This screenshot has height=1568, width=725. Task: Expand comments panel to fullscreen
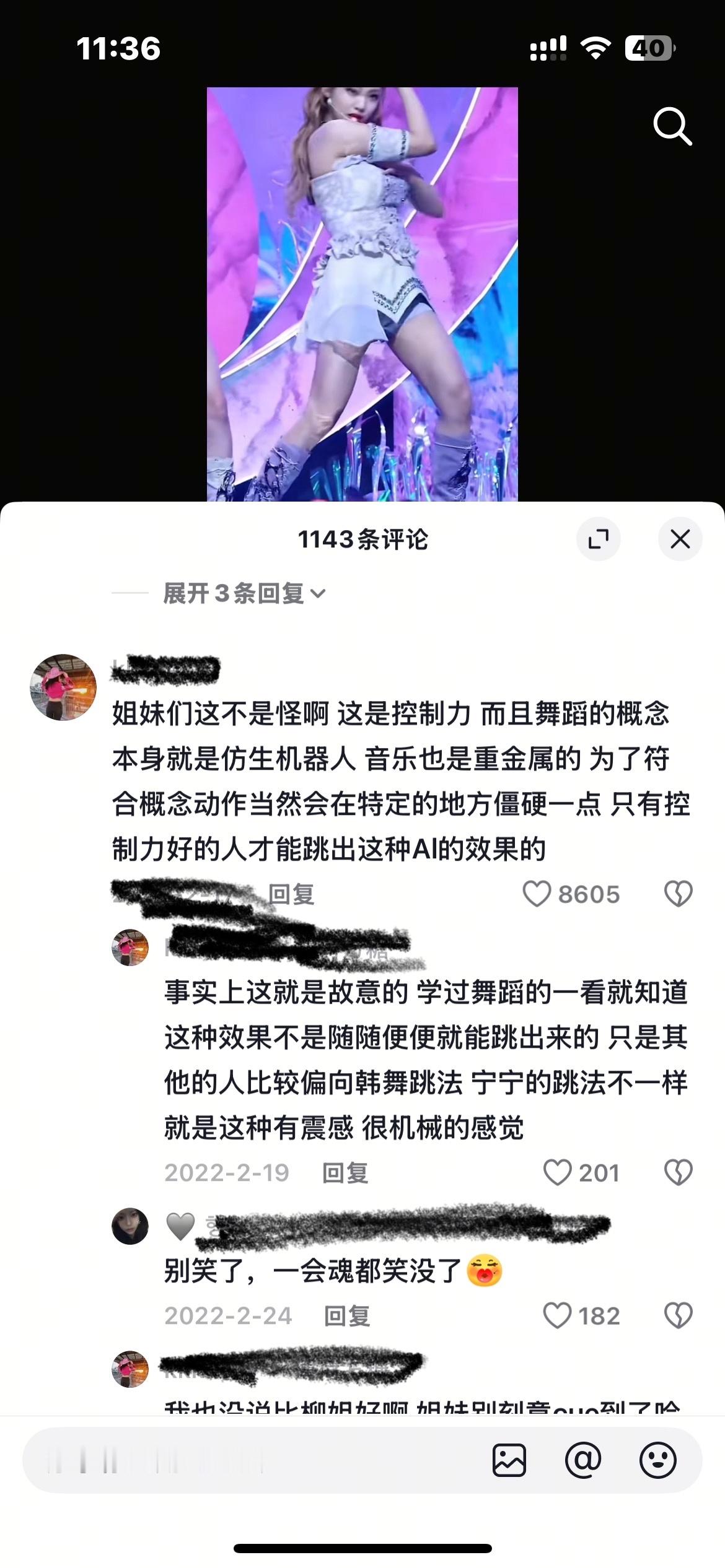(599, 539)
